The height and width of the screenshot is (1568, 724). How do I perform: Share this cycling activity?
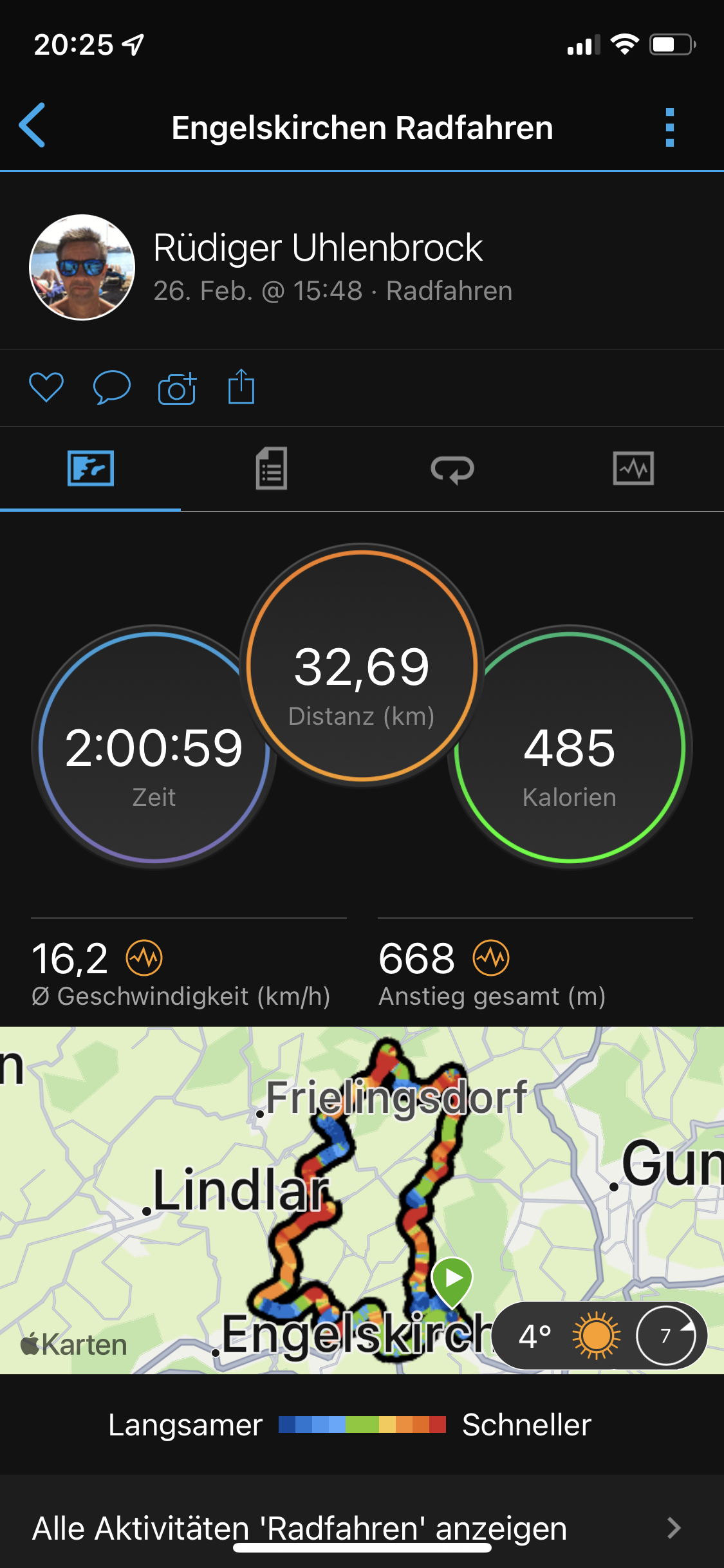pos(241,387)
